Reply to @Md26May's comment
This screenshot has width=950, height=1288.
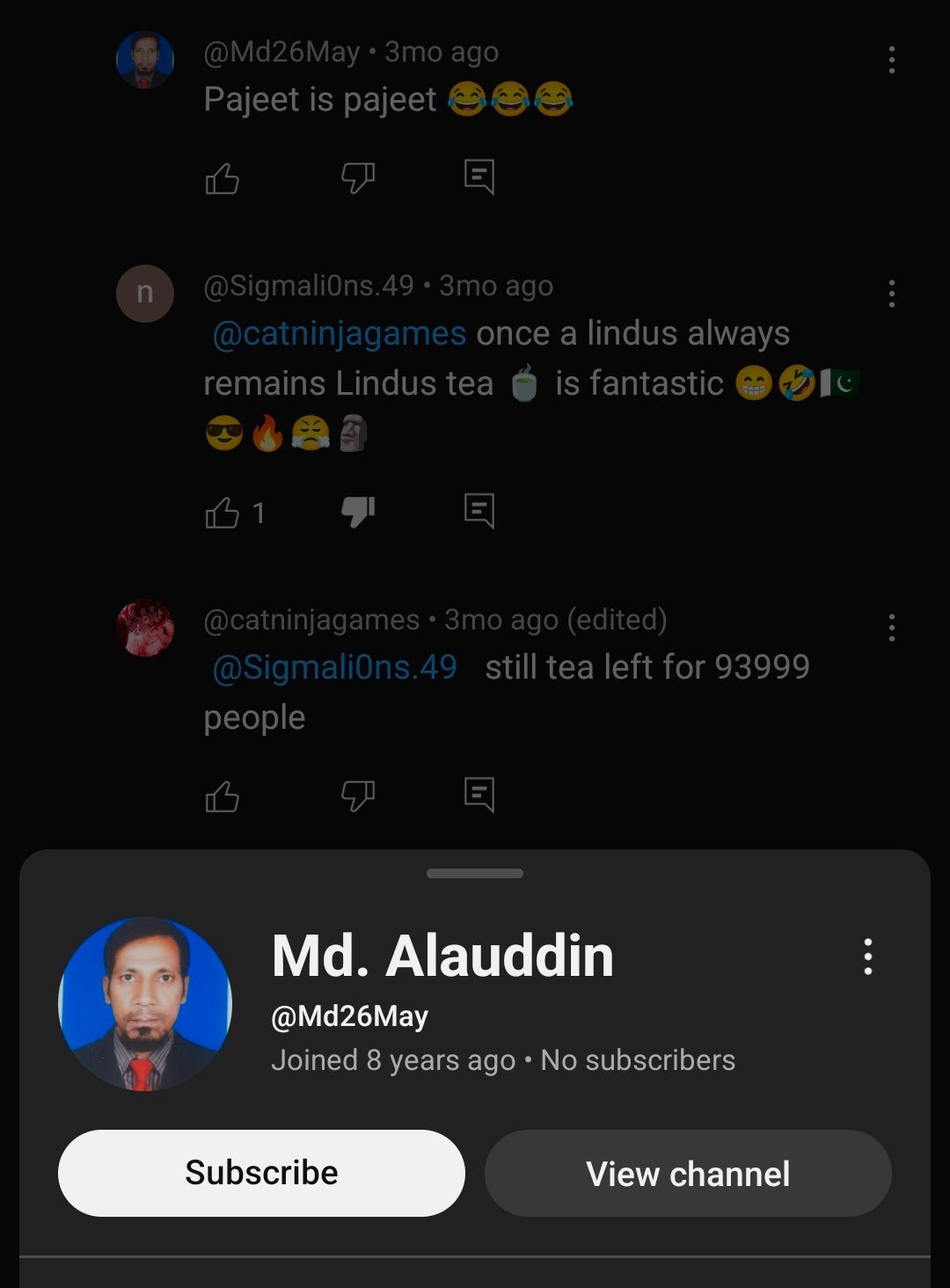479,178
